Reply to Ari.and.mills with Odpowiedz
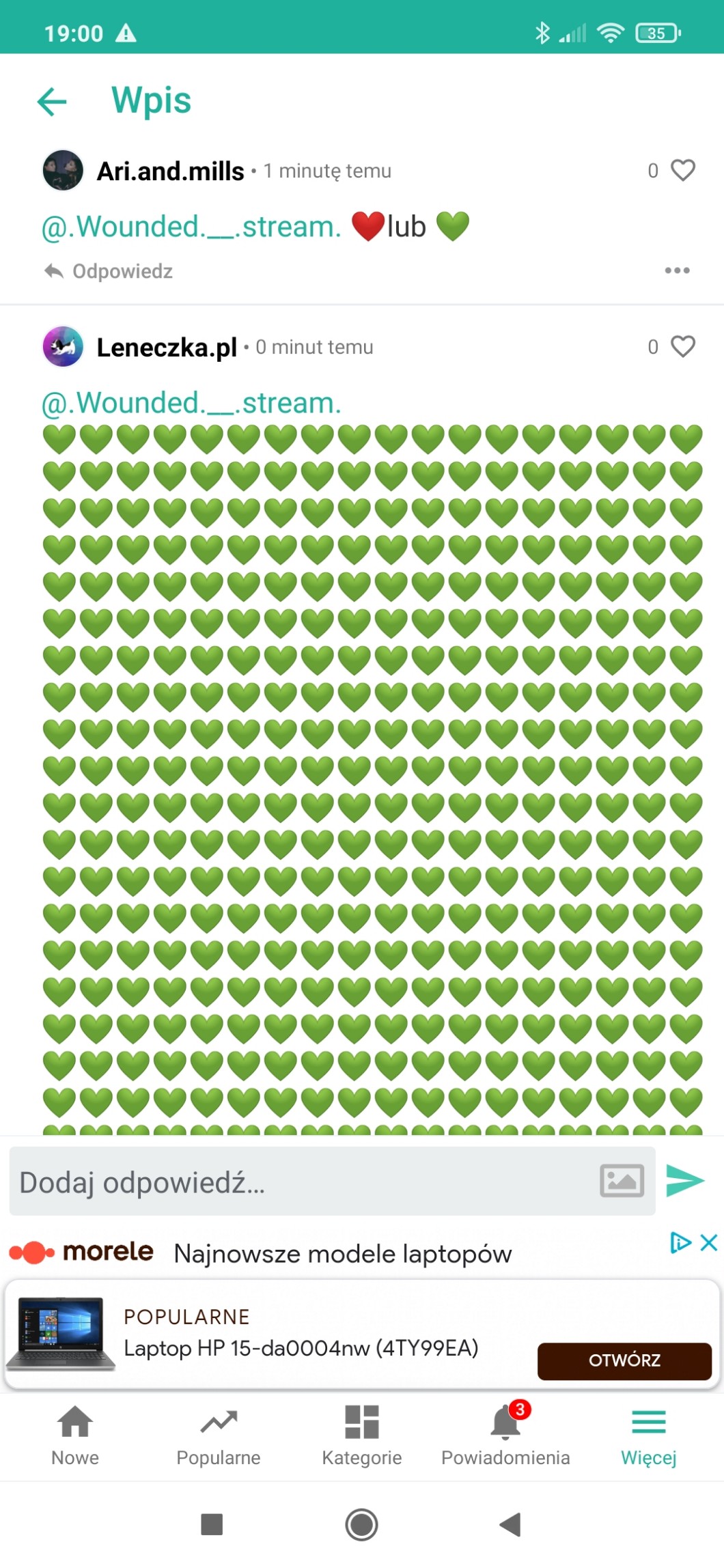The height and width of the screenshot is (1568, 724). 109,271
